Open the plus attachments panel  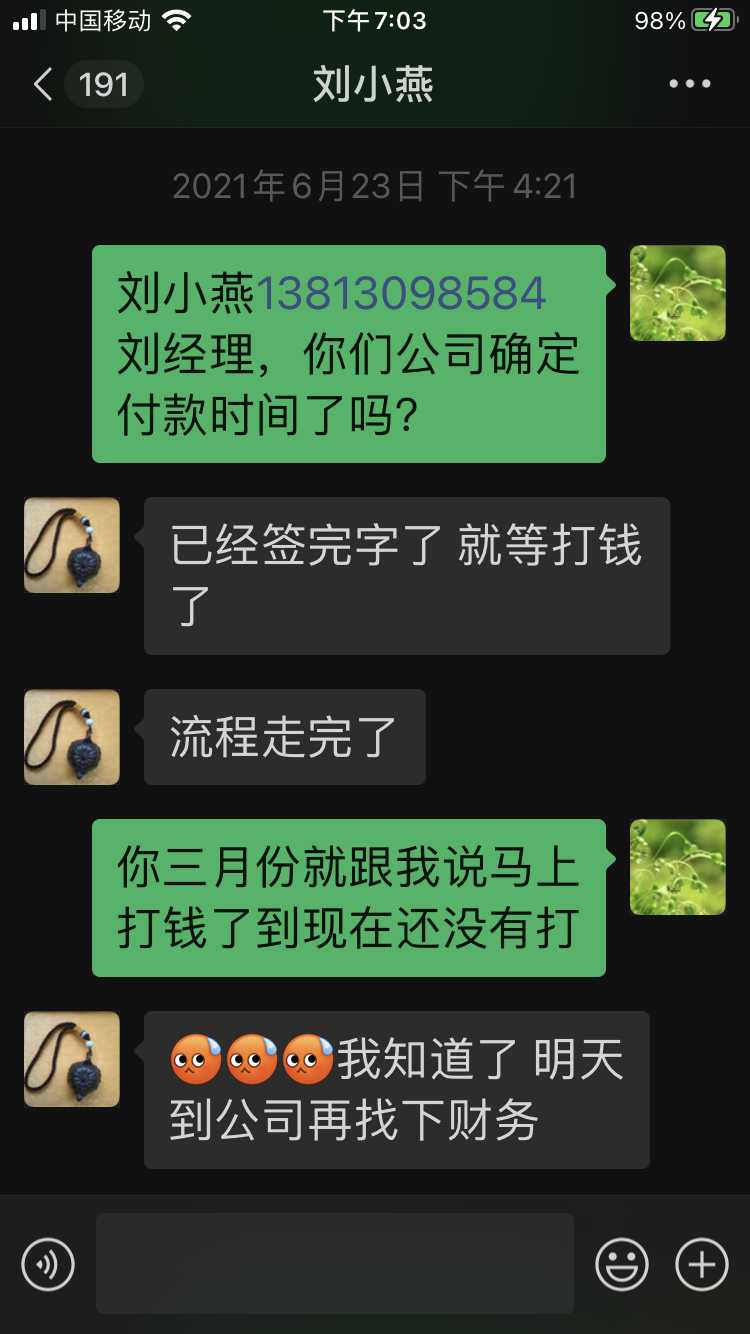click(702, 1264)
